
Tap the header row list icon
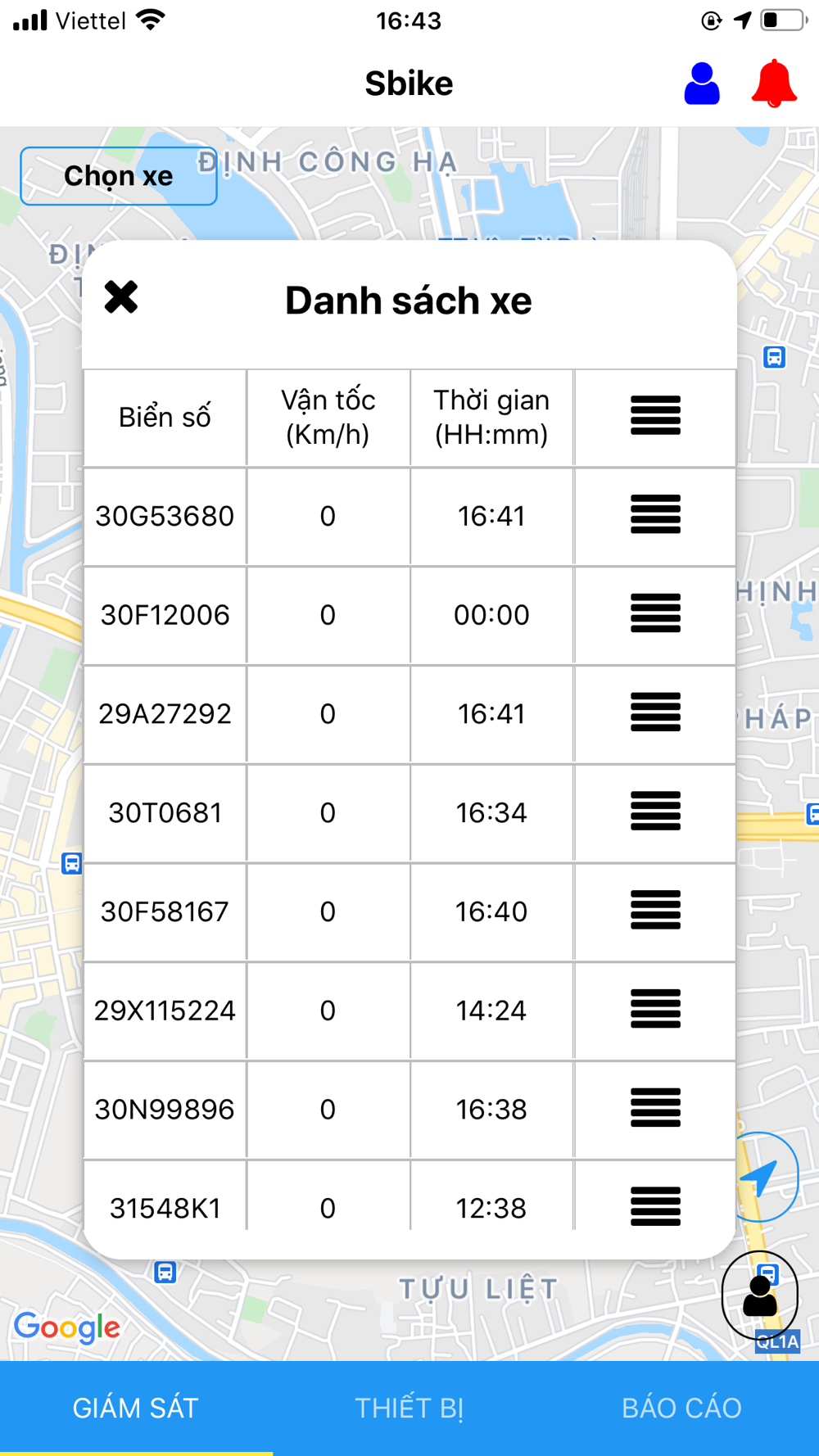[655, 416]
